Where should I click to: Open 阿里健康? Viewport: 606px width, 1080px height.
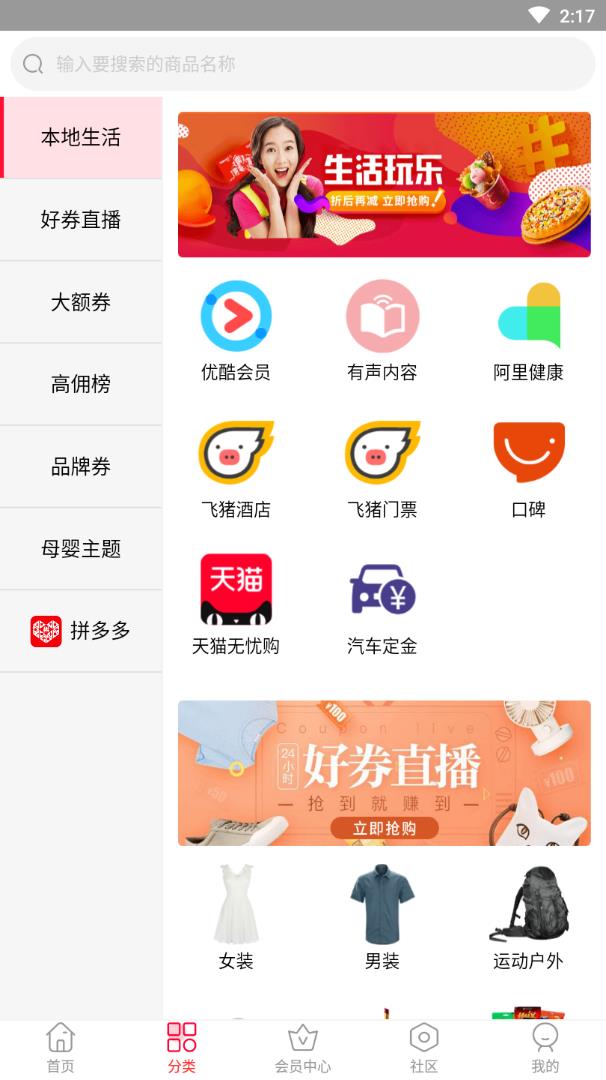coord(528,331)
